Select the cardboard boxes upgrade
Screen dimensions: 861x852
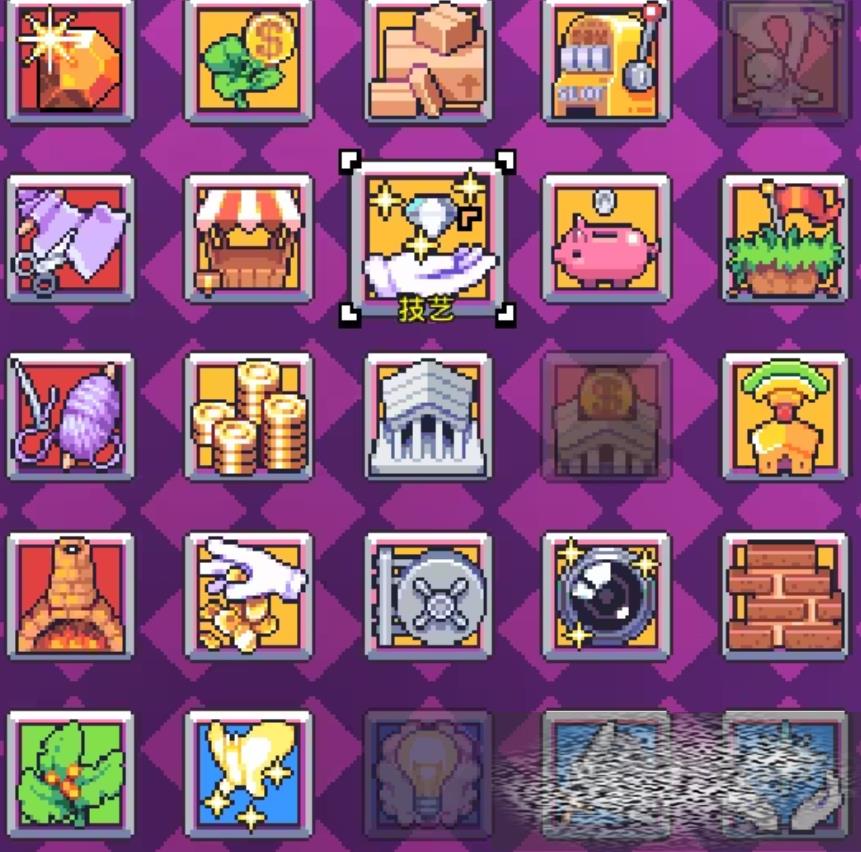pyautogui.click(x=428, y=60)
